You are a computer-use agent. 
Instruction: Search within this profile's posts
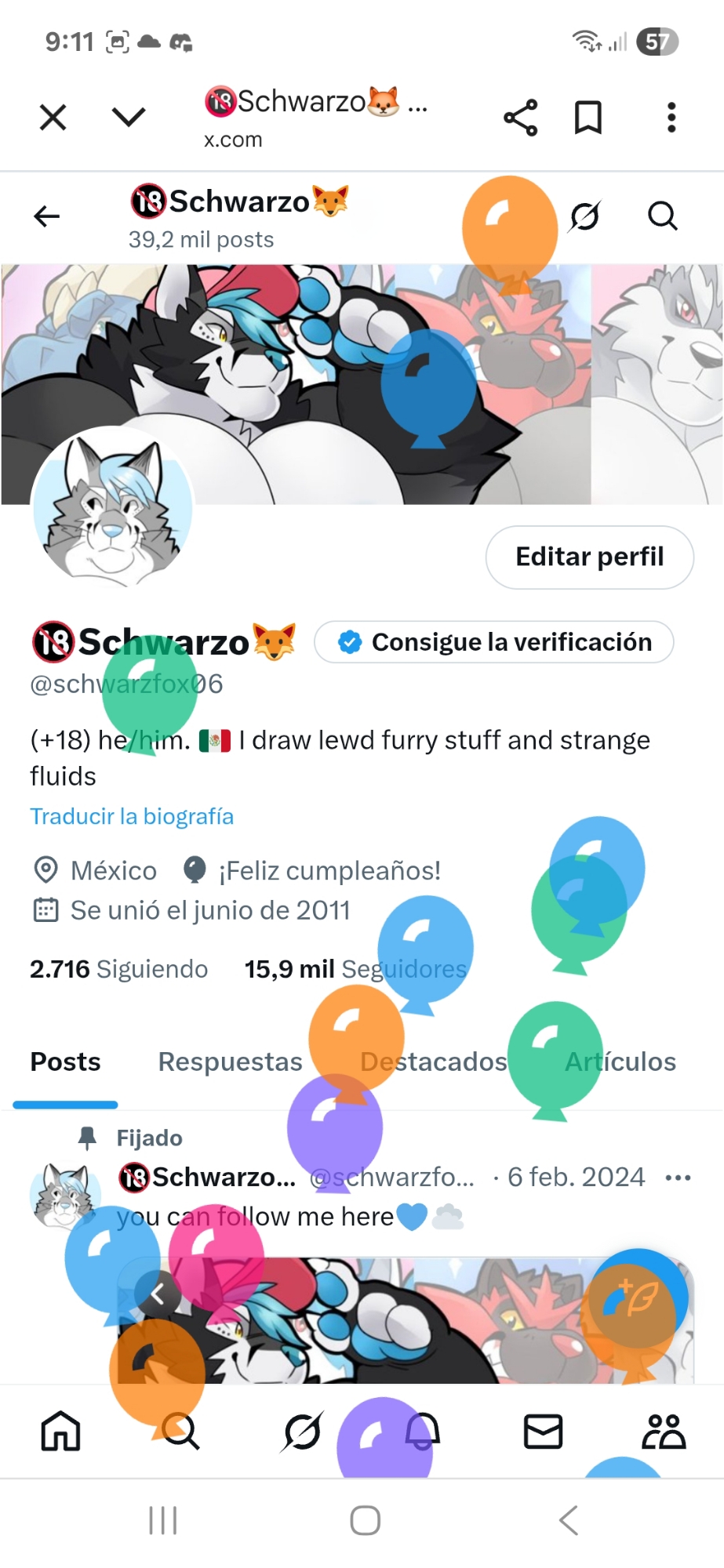(662, 216)
